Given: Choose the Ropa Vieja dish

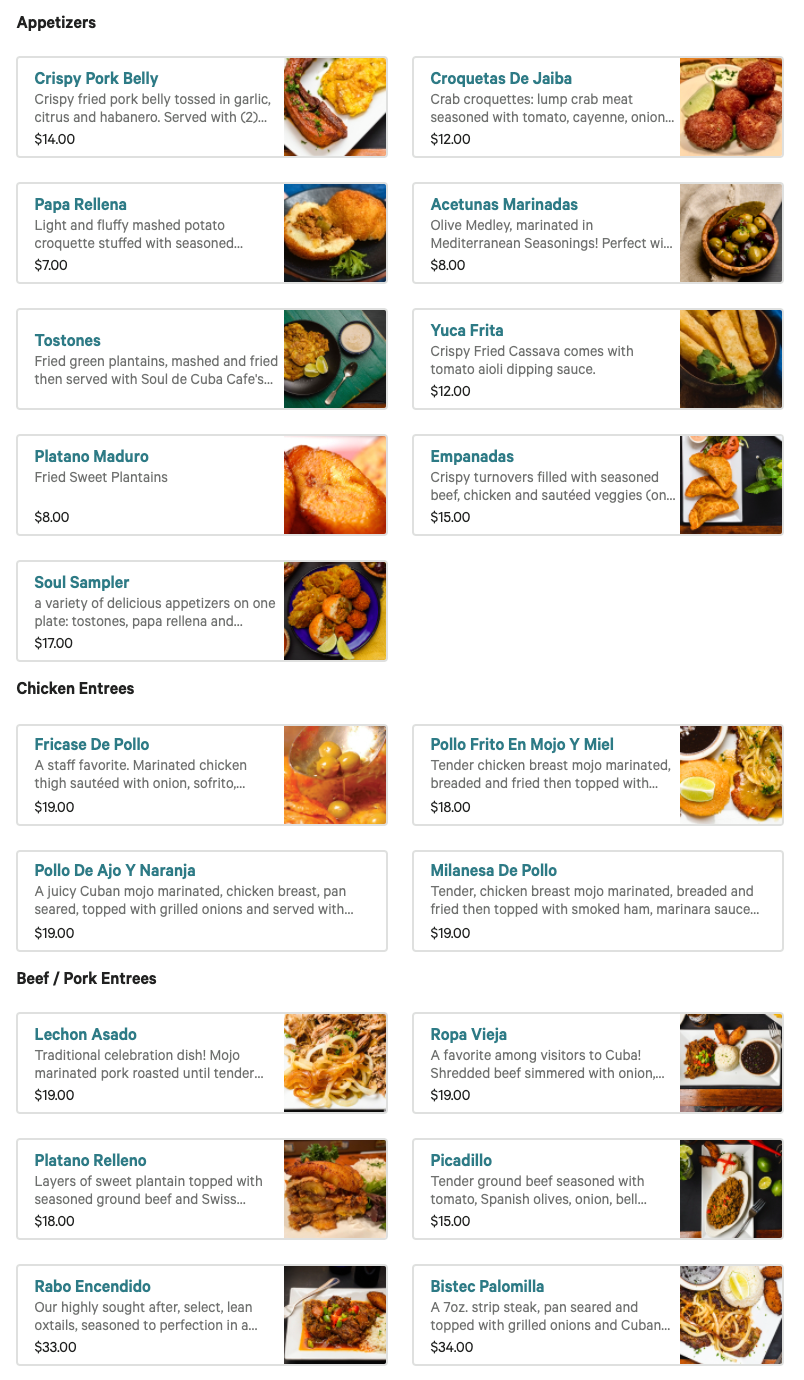Looking at the screenshot, I should click(x=597, y=1063).
